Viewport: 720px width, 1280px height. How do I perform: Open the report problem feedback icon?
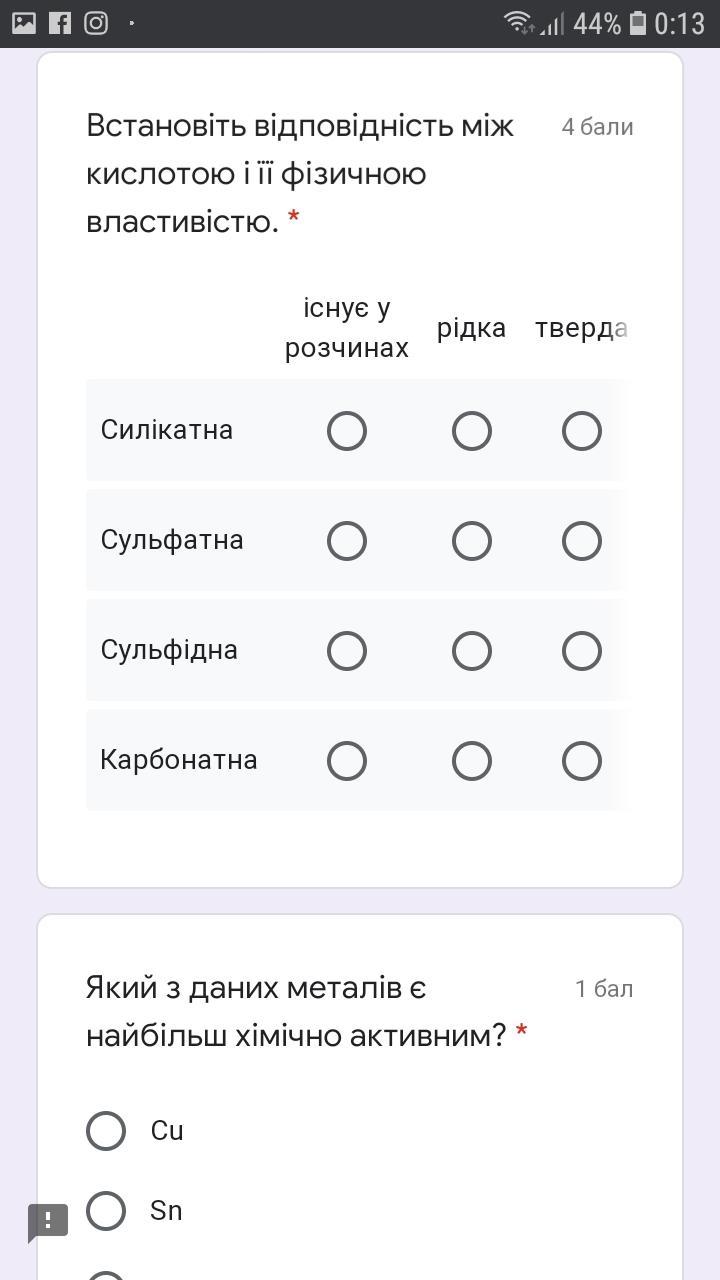tap(47, 1221)
